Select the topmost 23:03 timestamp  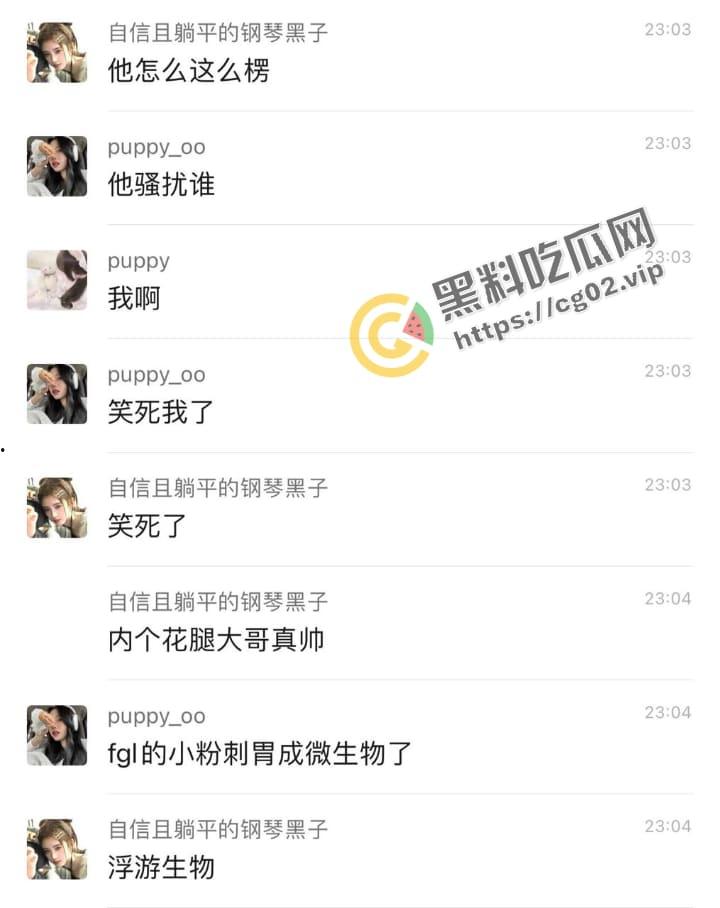(x=668, y=30)
